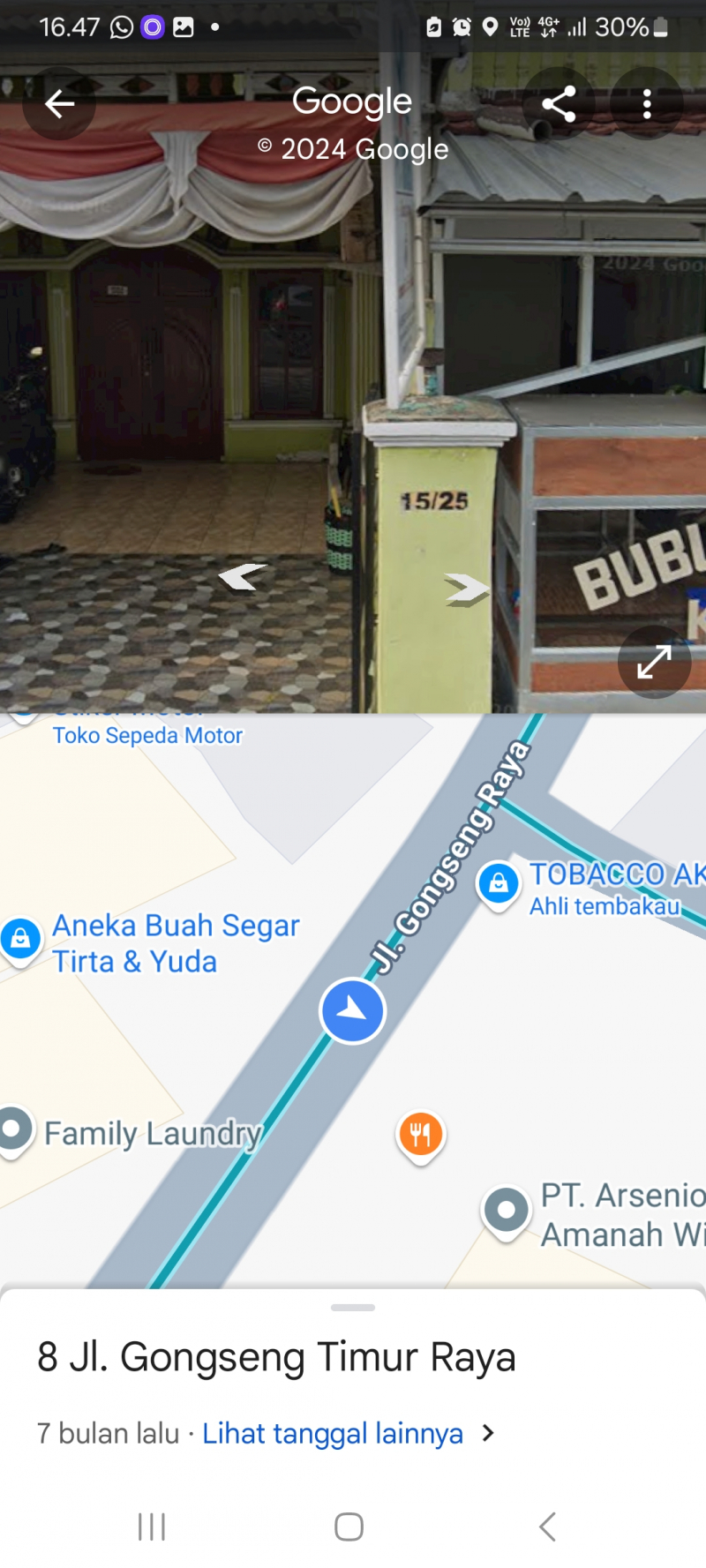Open the Toko Sepeda Motor place label
Image resolution: width=706 pixels, height=1568 pixels.
coord(147,736)
